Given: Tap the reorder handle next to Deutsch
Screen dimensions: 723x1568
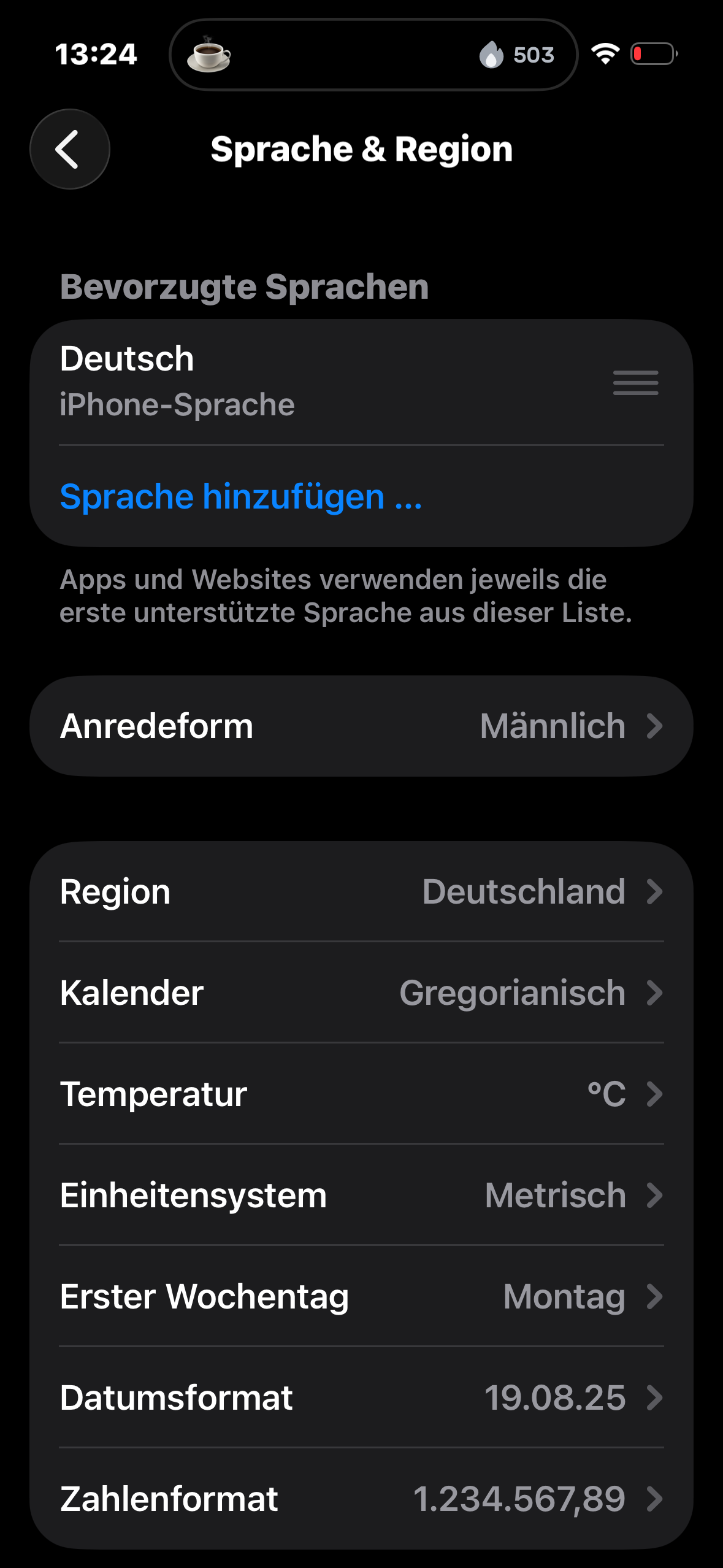Looking at the screenshot, I should 635,383.
